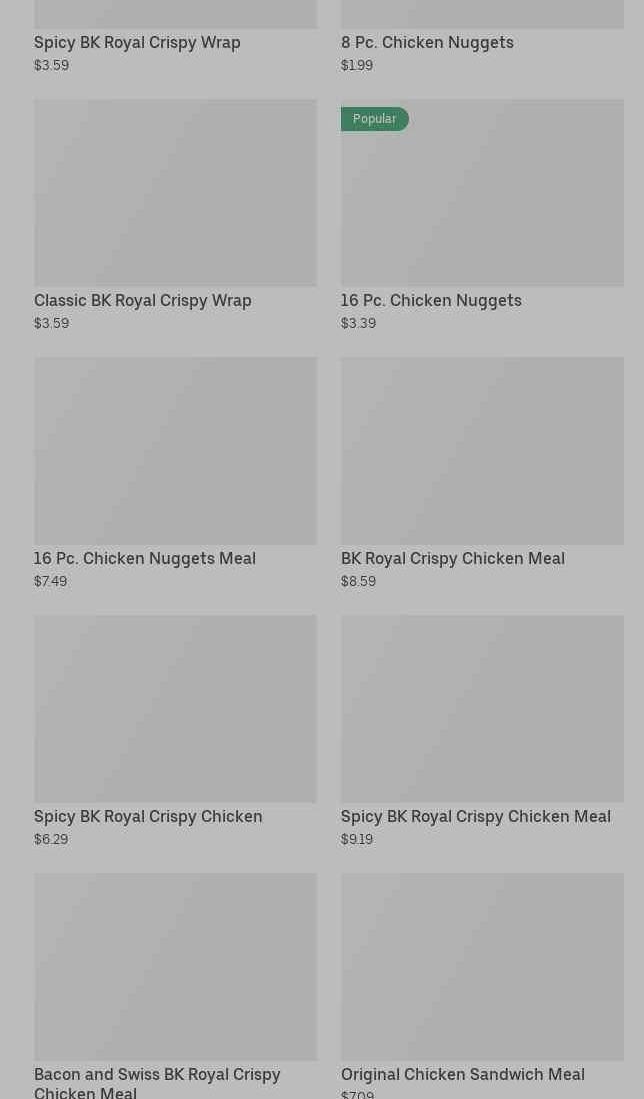The width and height of the screenshot is (644, 1099).
Task: Open 16 Pc. Chicken Nuggets Meal card
Action: [x=175, y=473]
